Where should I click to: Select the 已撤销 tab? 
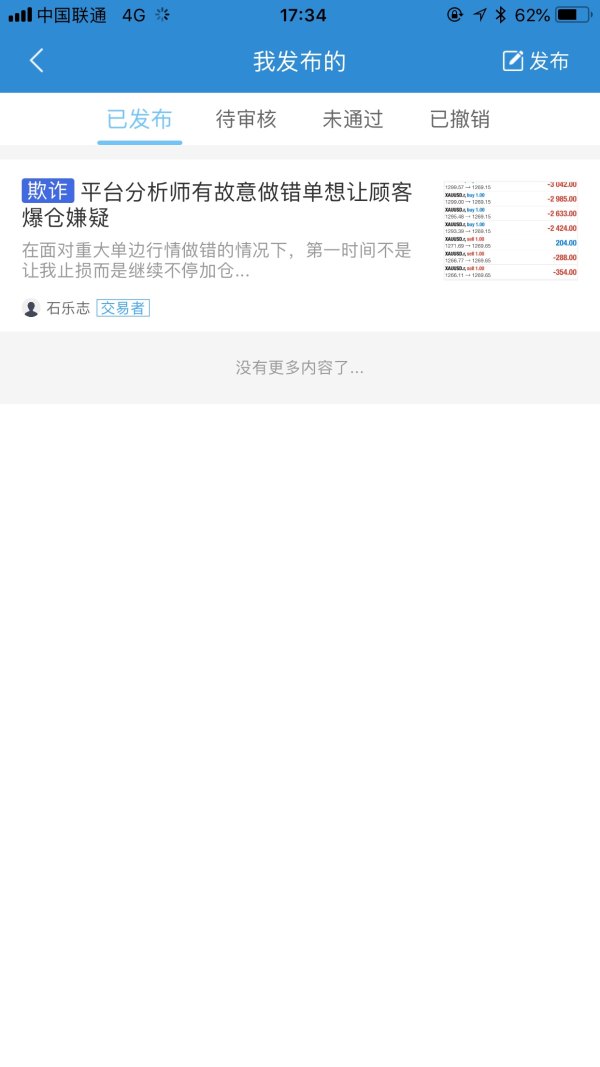pos(460,120)
